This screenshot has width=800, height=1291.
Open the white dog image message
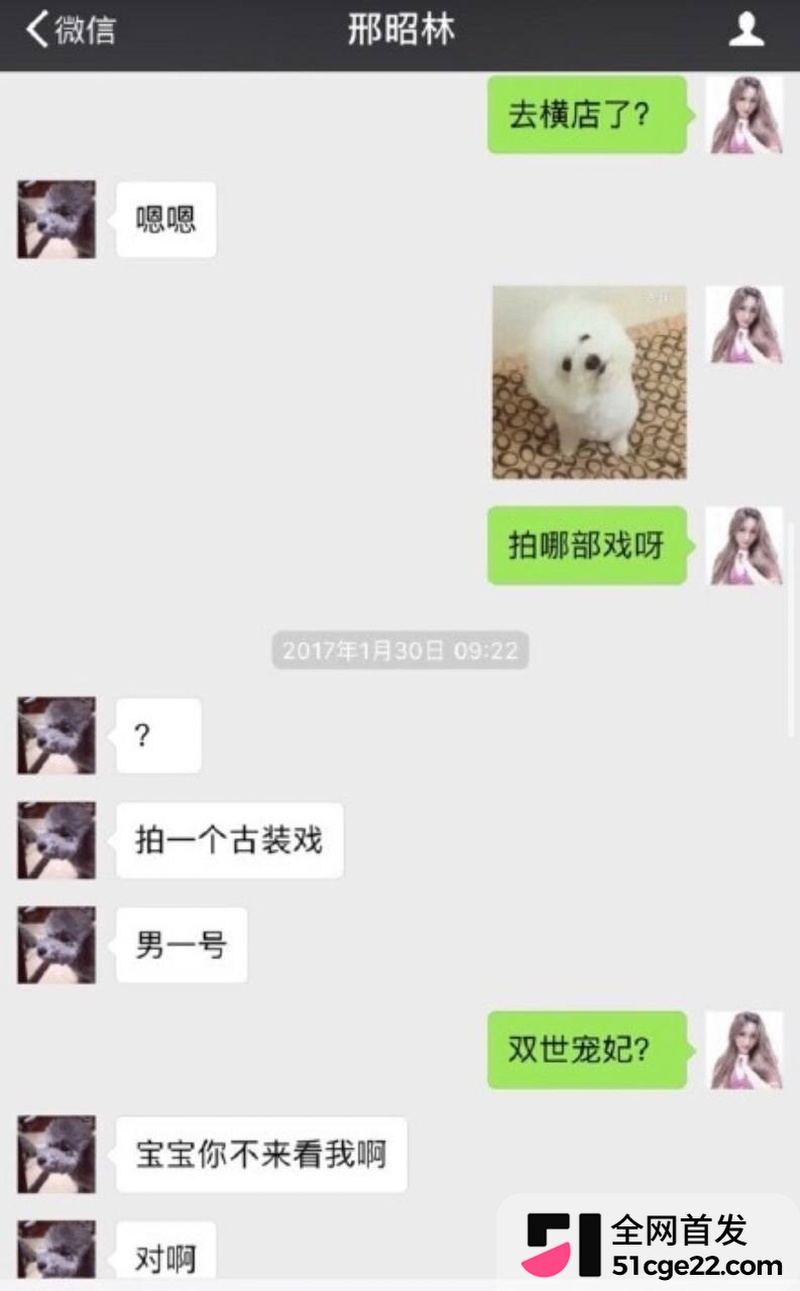(589, 382)
